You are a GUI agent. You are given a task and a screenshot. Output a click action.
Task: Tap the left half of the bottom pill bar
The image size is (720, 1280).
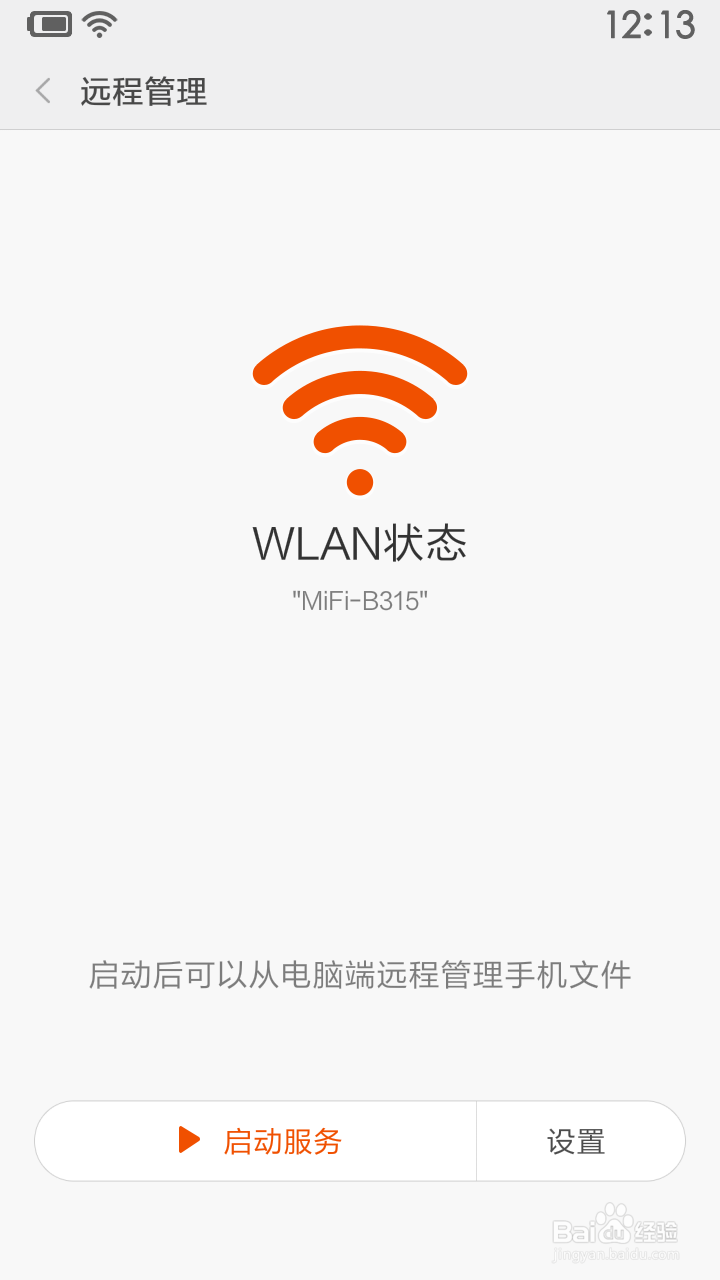pyautogui.click(x=255, y=1140)
